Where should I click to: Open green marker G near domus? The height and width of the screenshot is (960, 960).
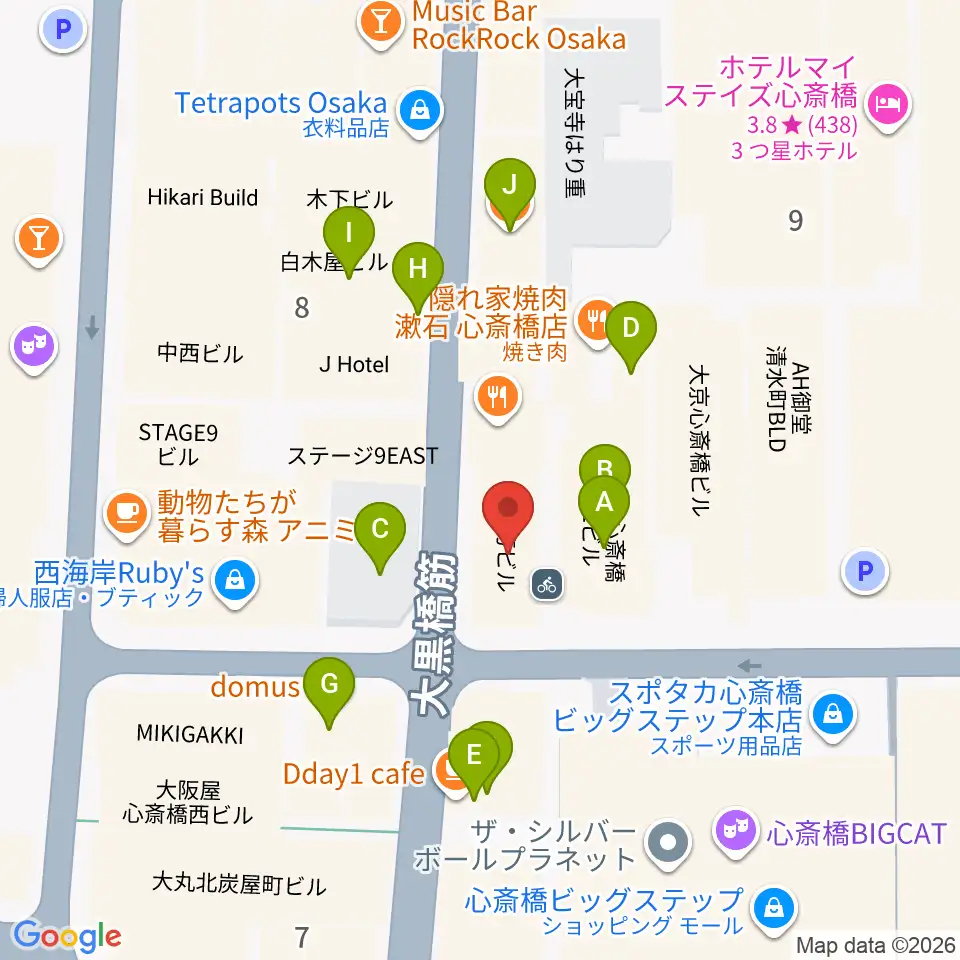(x=329, y=689)
